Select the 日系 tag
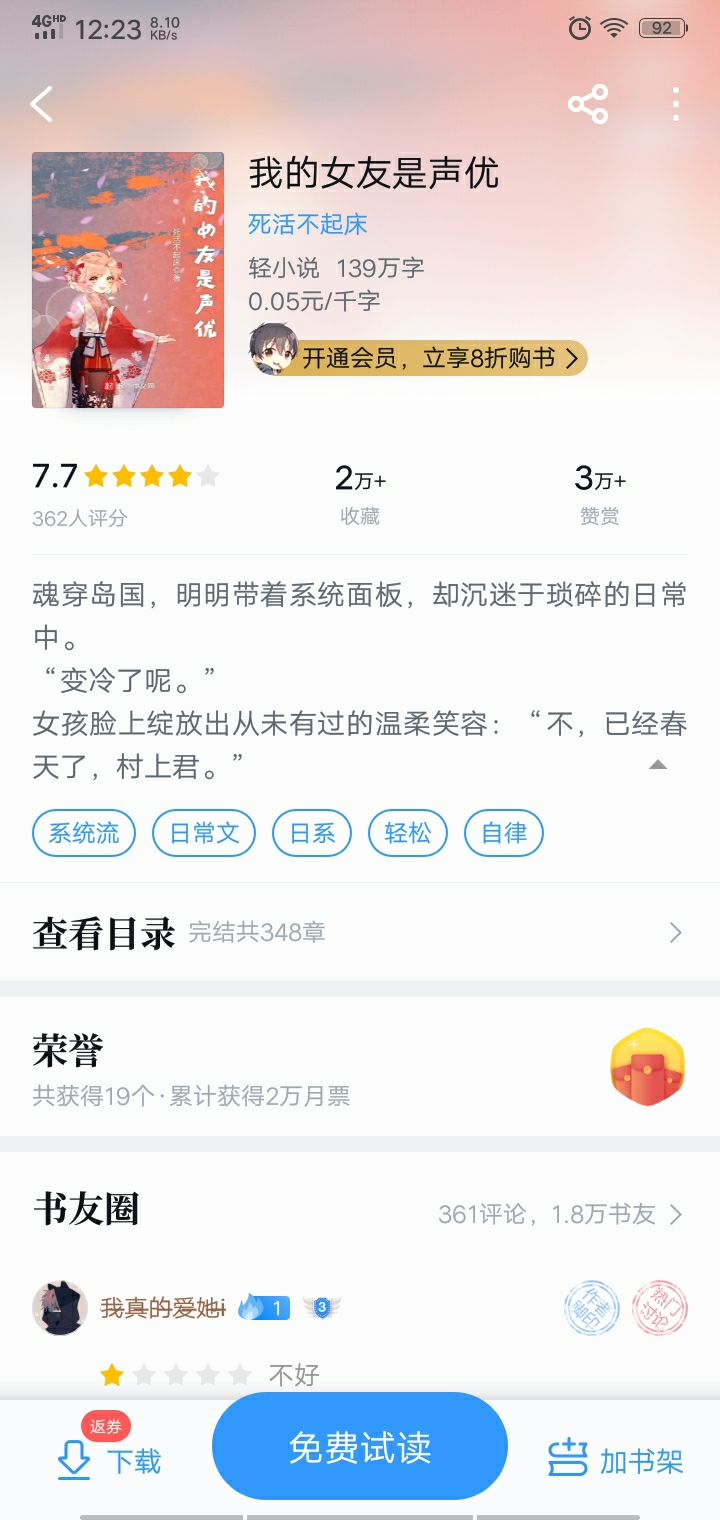Viewport: 720px width, 1520px height. click(312, 833)
